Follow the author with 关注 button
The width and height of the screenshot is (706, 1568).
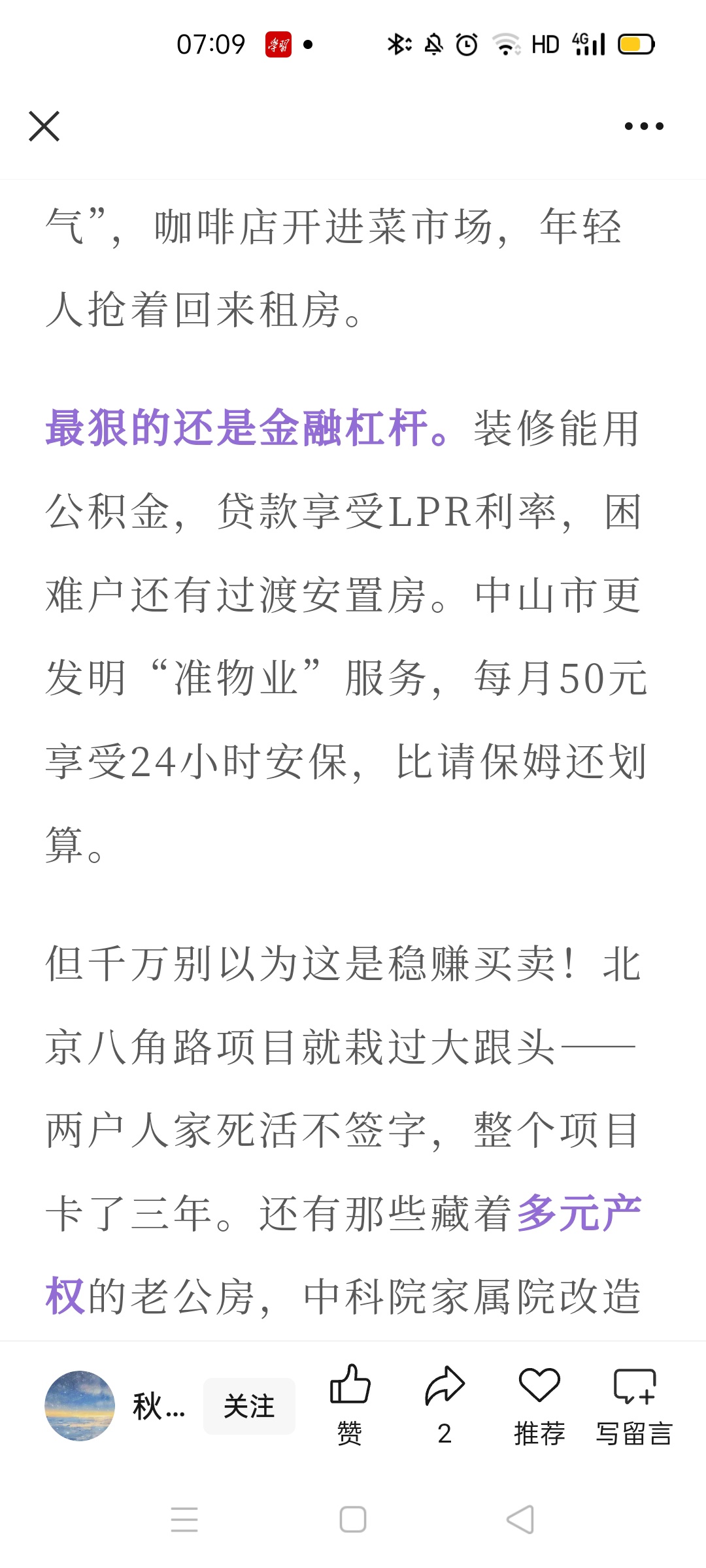[249, 1406]
